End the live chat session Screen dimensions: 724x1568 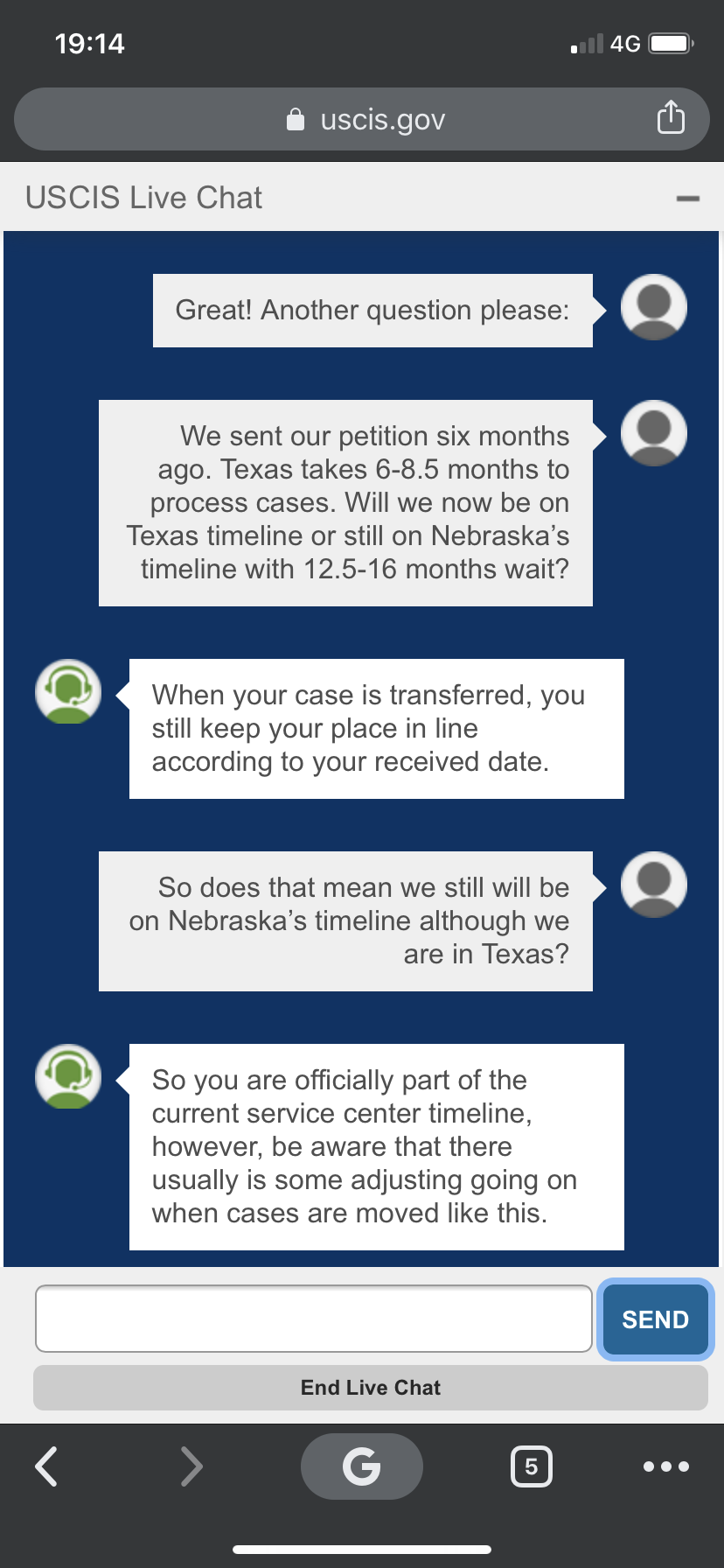[371, 1388]
